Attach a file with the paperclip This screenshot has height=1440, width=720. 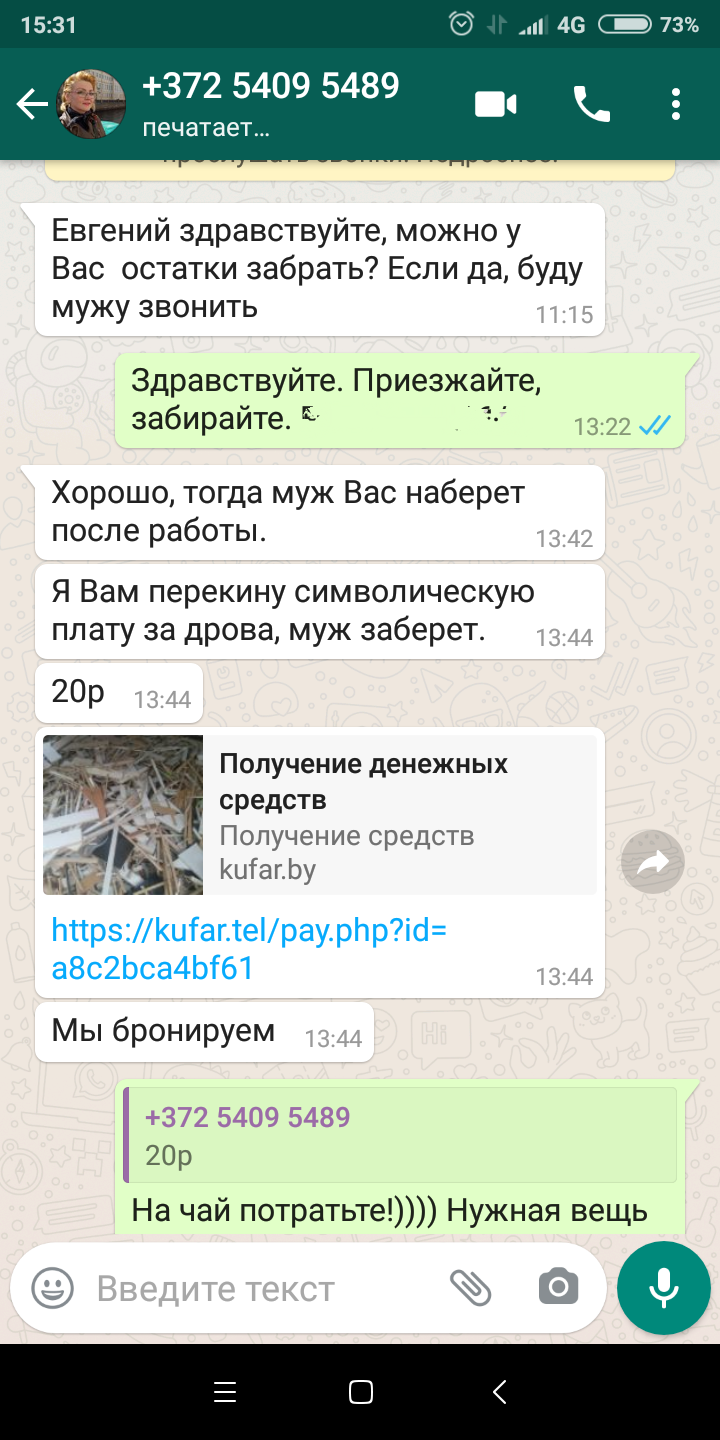click(470, 1288)
